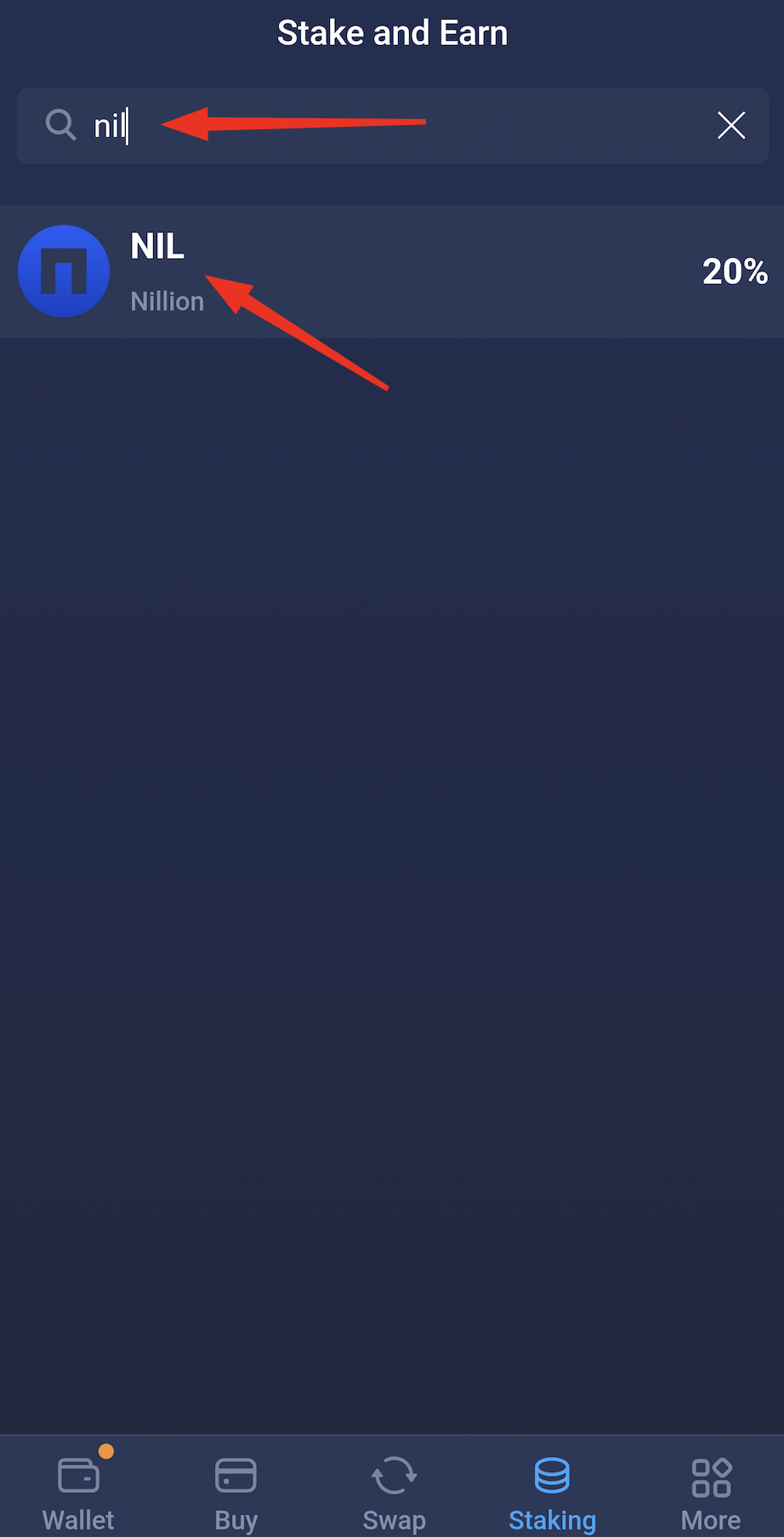
Task: Open the More tab
Action: click(711, 1490)
